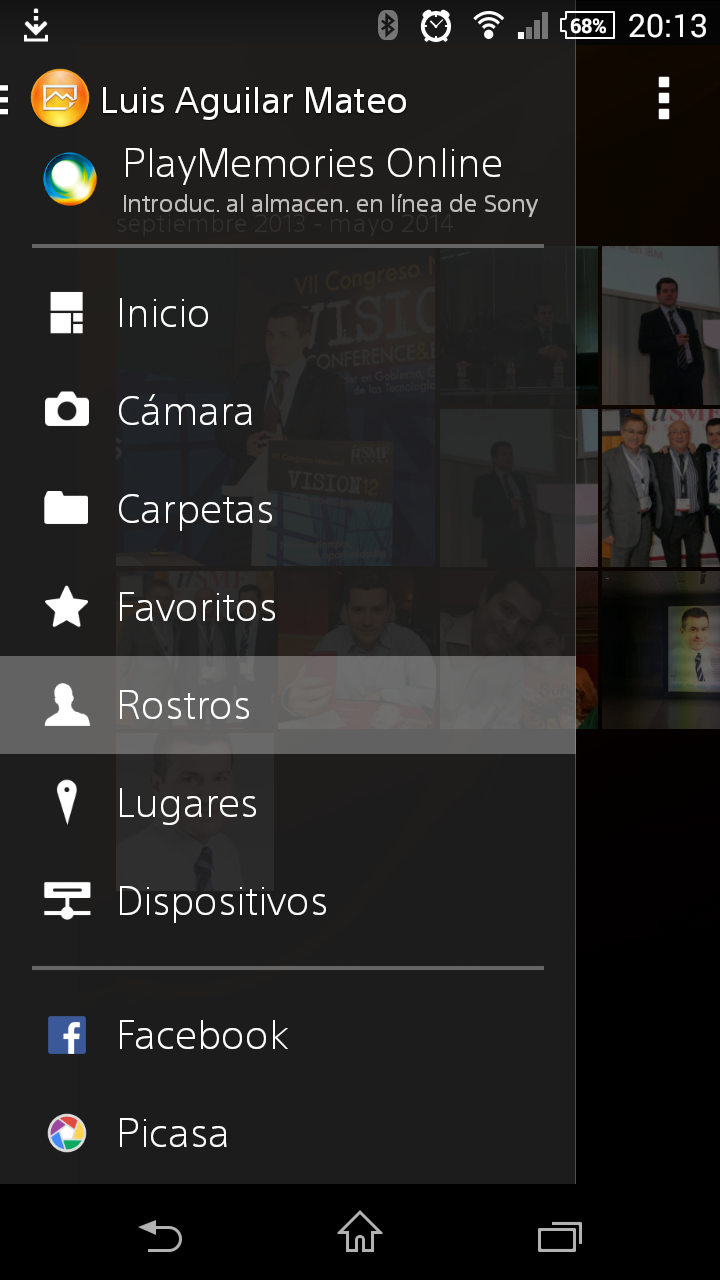Select Rostros in the drawer
Screen dimensions: 720x1280
[x=184, y=706]
